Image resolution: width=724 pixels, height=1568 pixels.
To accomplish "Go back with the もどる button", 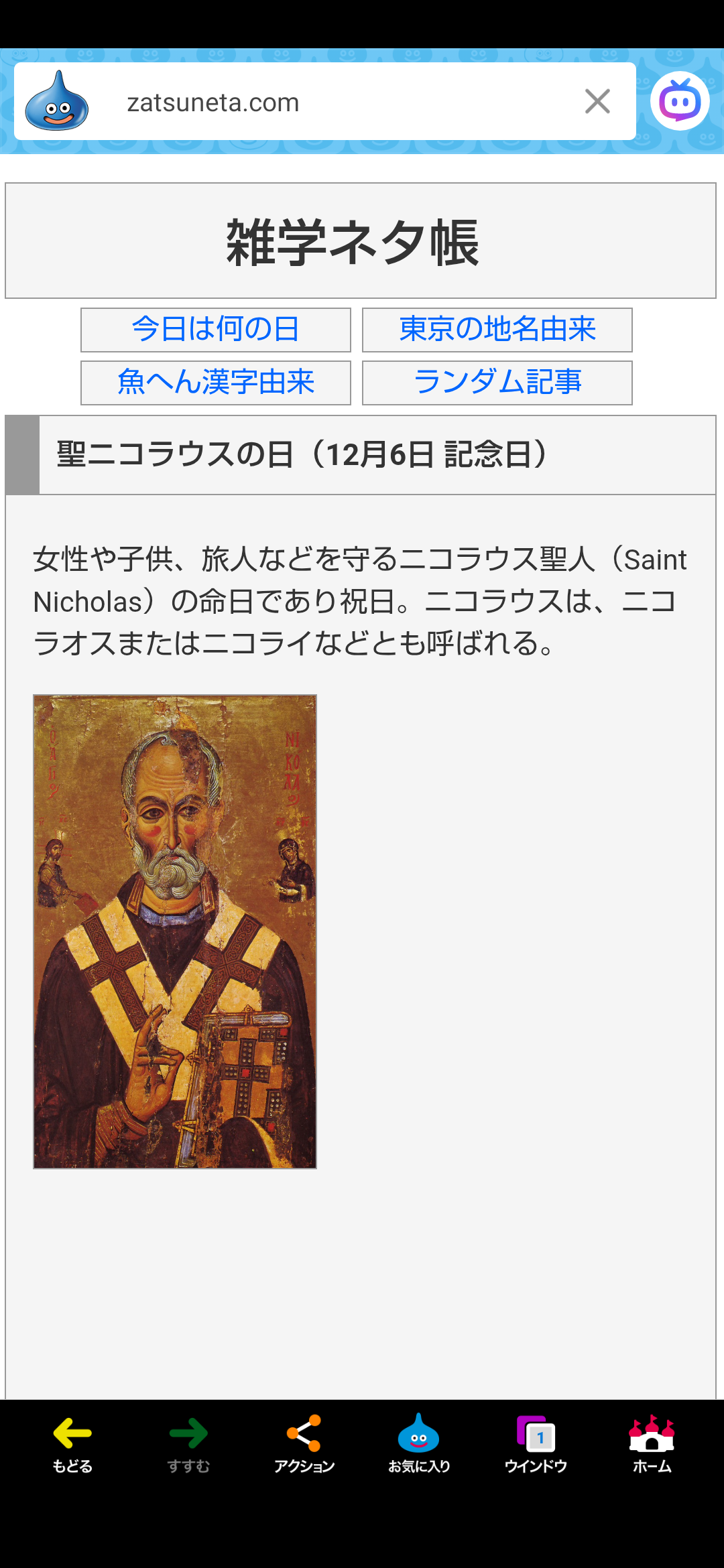I will (72, 1444).
